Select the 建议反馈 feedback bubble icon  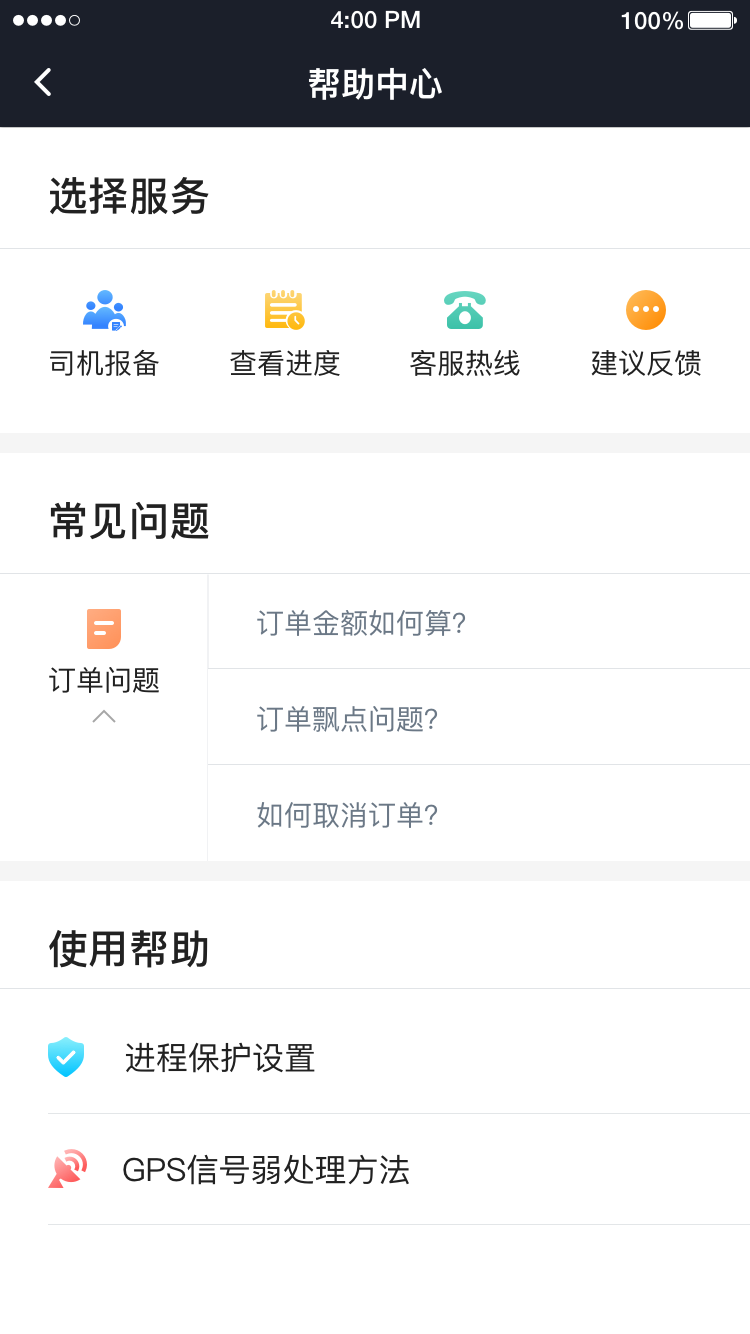click(645, 310)
